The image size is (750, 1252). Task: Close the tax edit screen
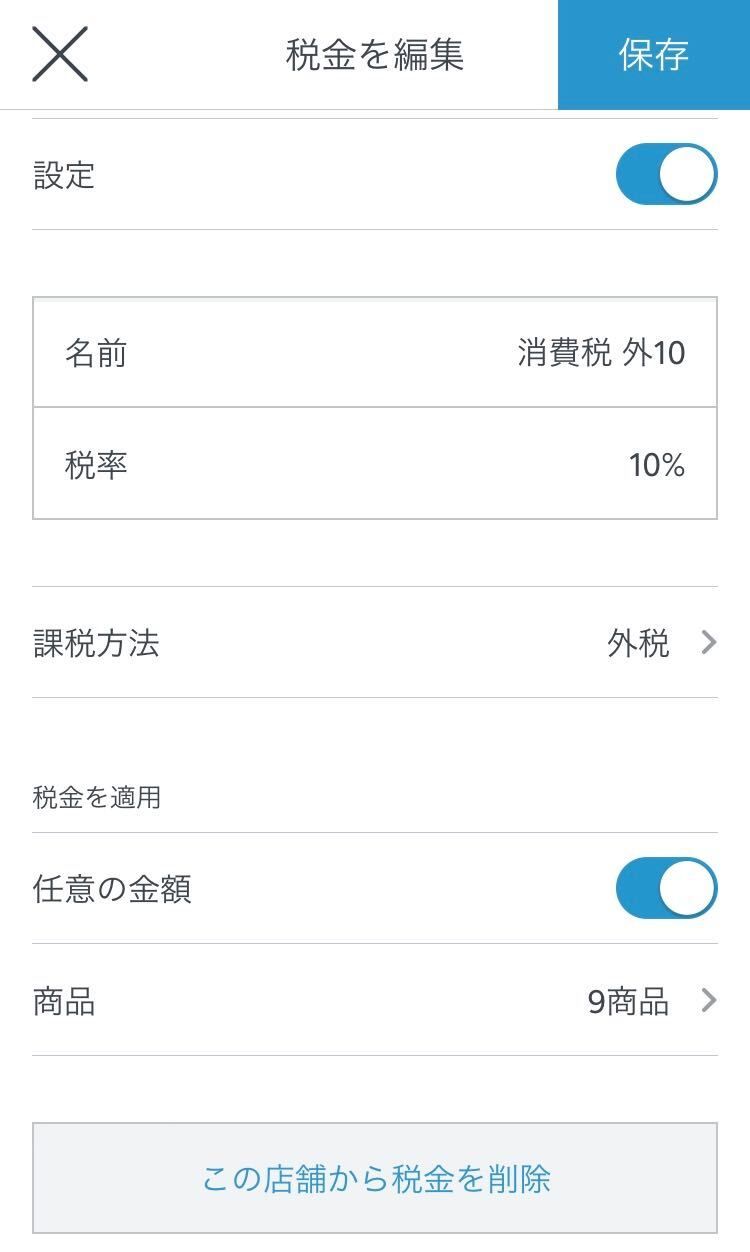60,54
